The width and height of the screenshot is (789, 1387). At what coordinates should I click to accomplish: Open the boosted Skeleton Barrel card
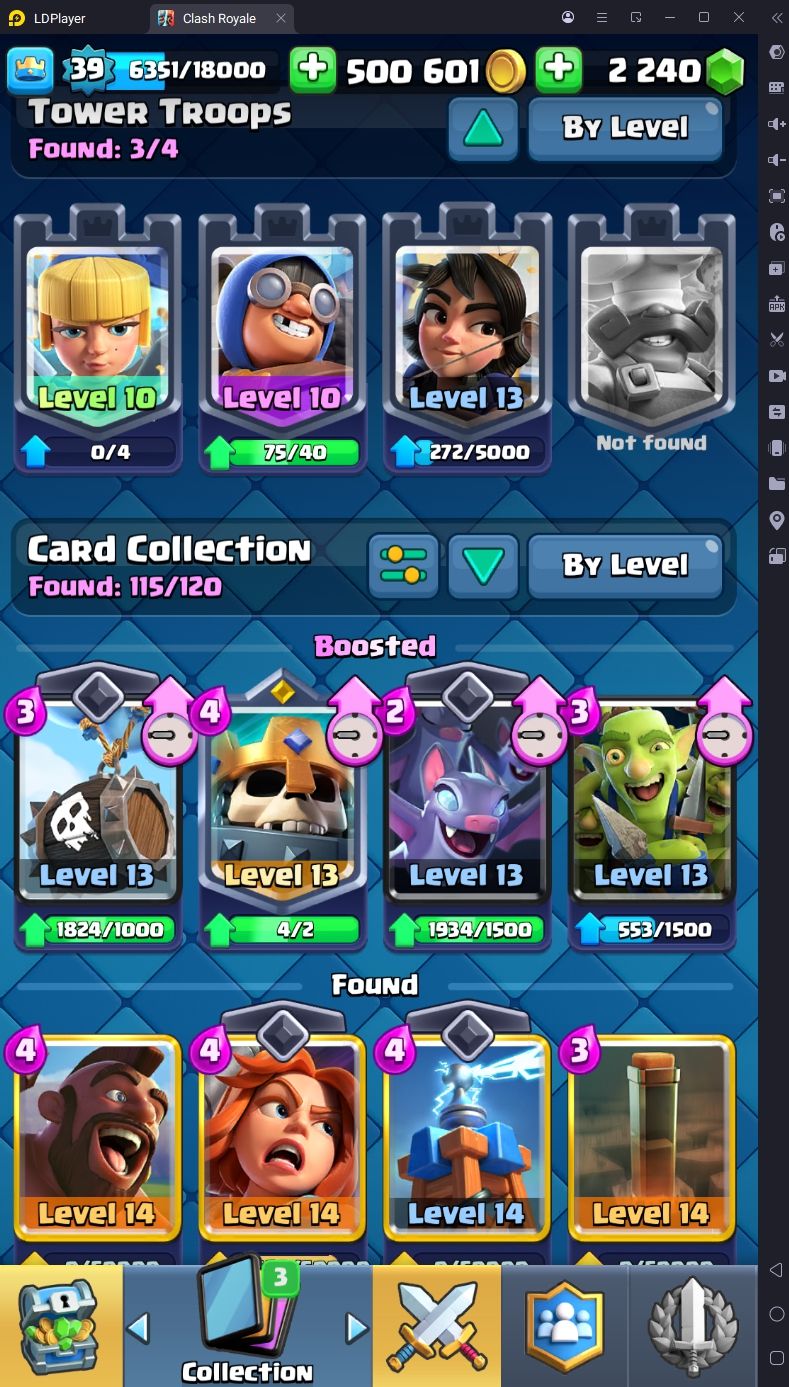[97, 810]
